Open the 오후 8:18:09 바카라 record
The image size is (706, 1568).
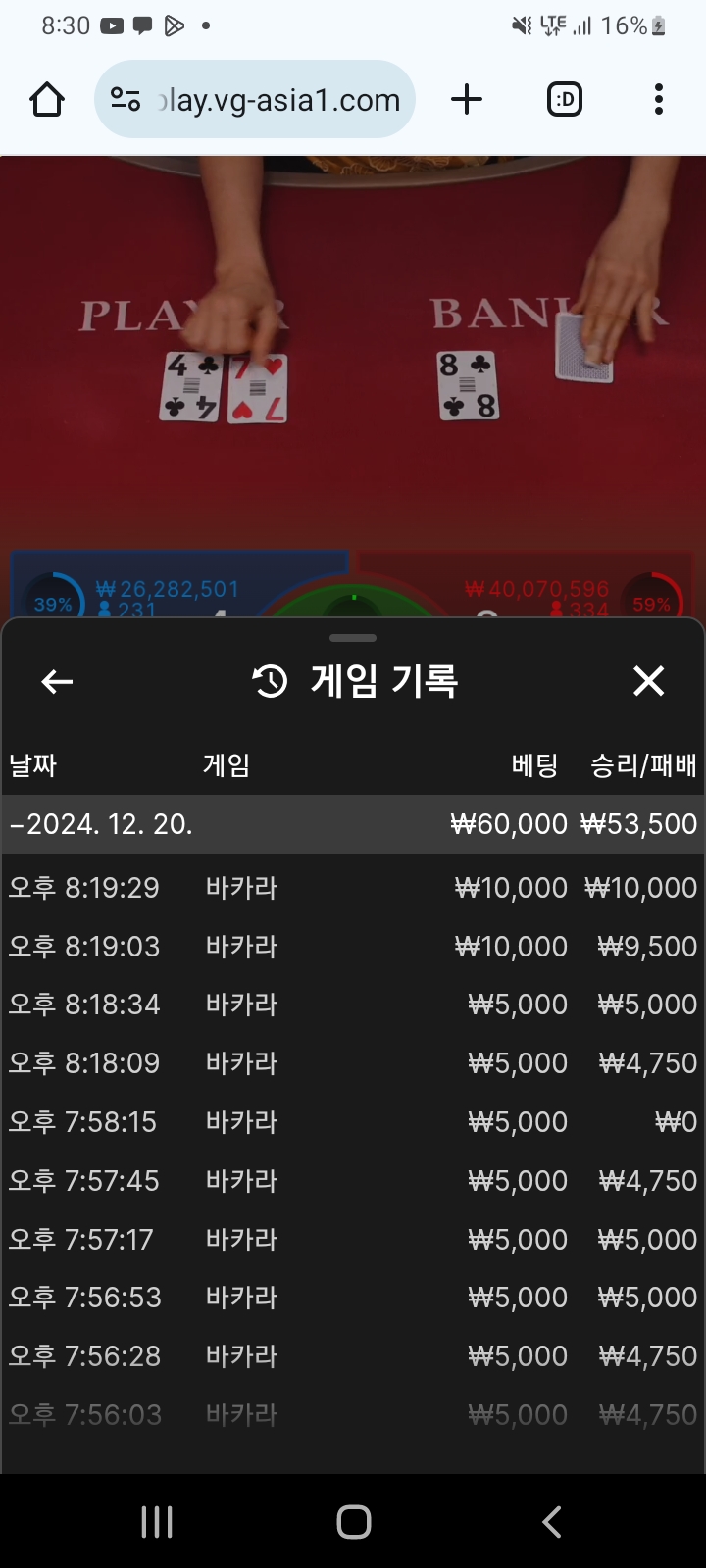[353, 1063]
